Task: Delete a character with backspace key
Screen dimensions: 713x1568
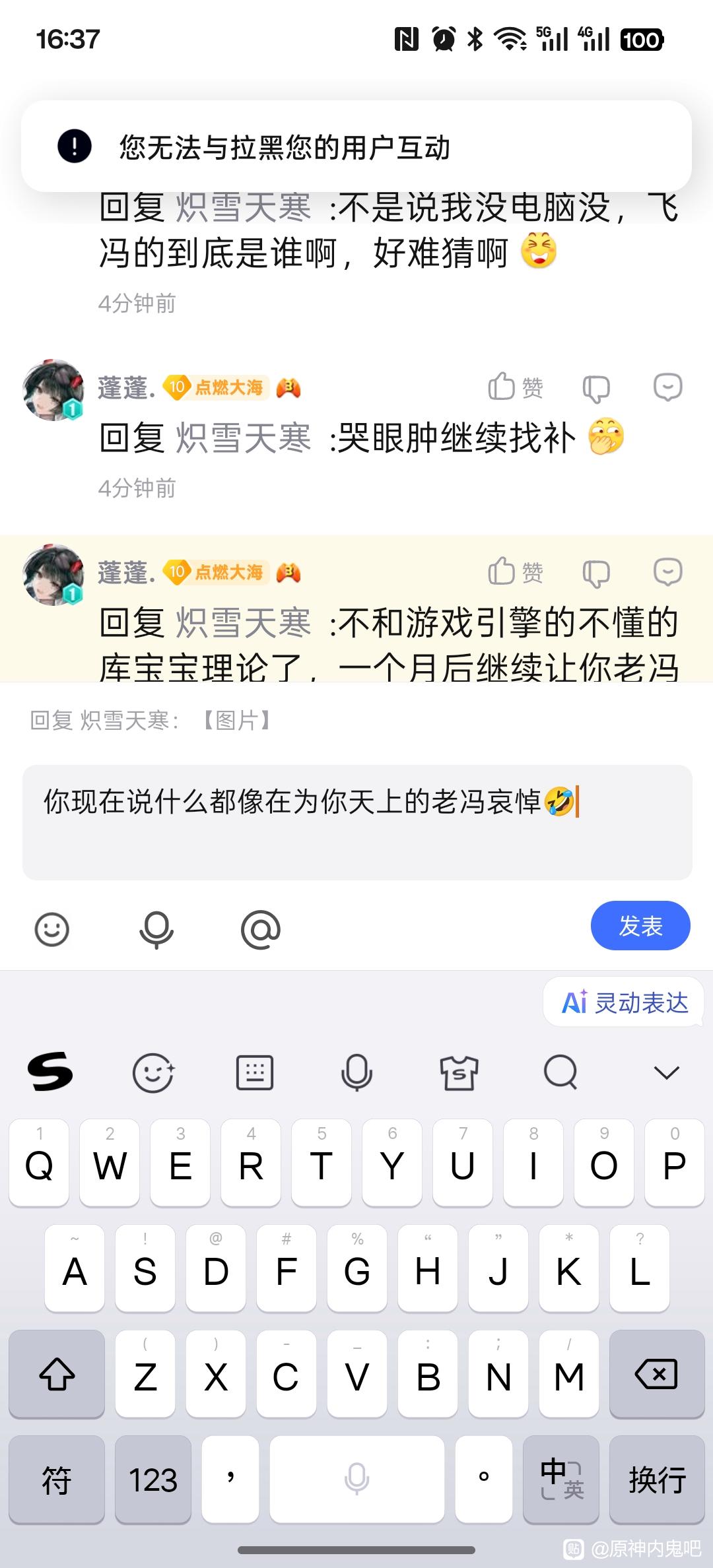Action: (656, 1375)
